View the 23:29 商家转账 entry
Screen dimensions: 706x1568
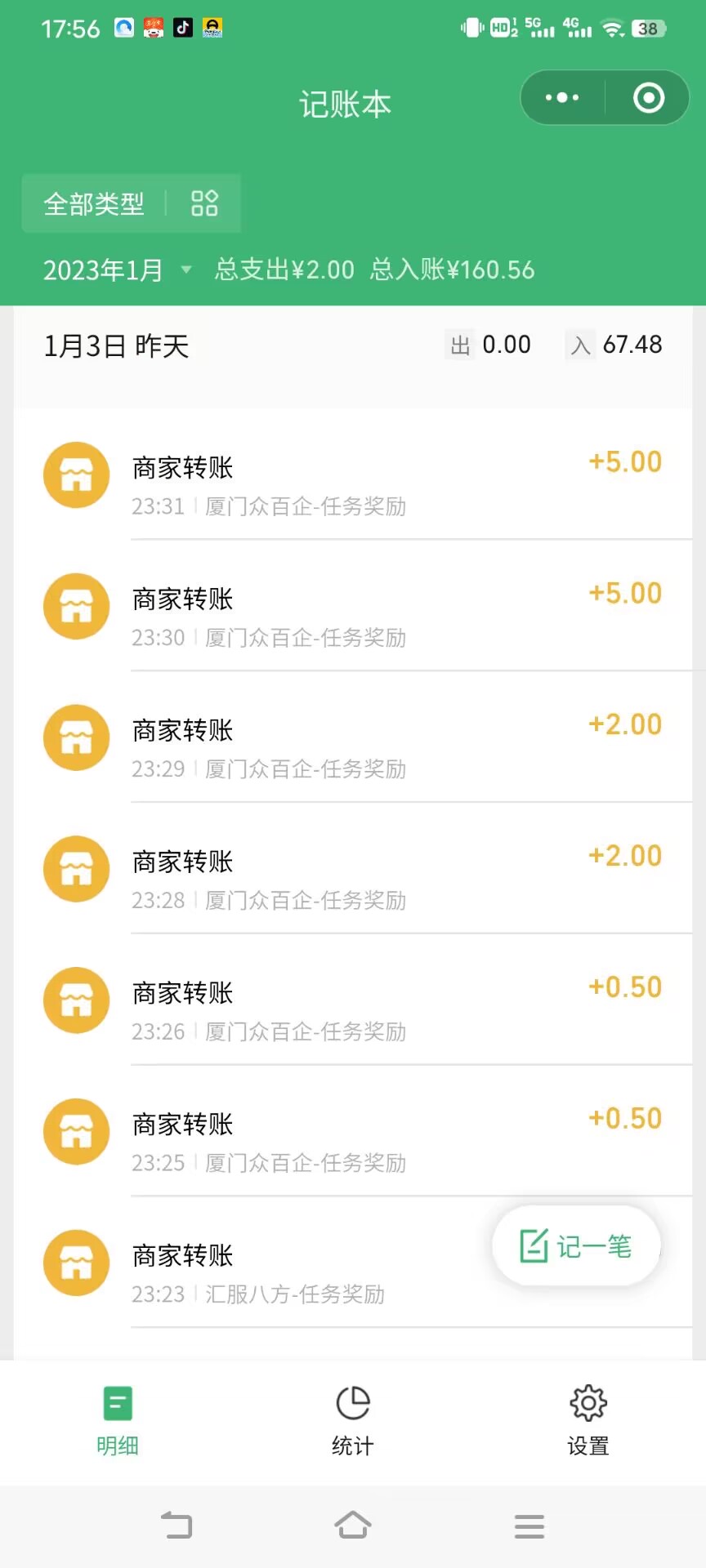353,746
